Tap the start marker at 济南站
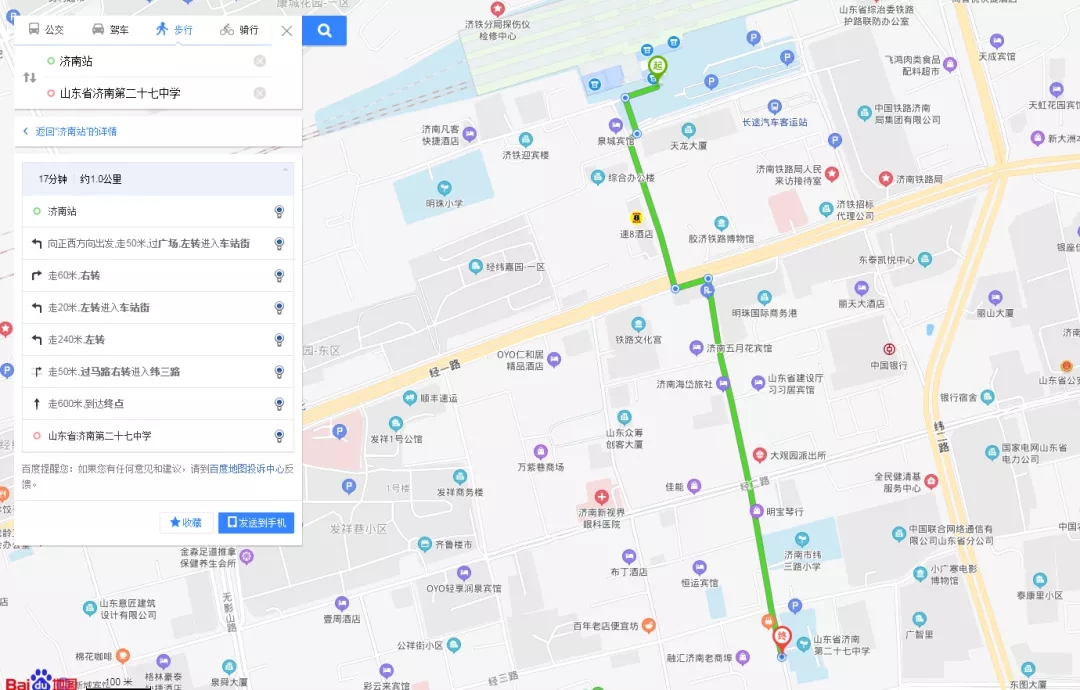Viewport: 1080px width, 690px height. click(x=658, y=66)
